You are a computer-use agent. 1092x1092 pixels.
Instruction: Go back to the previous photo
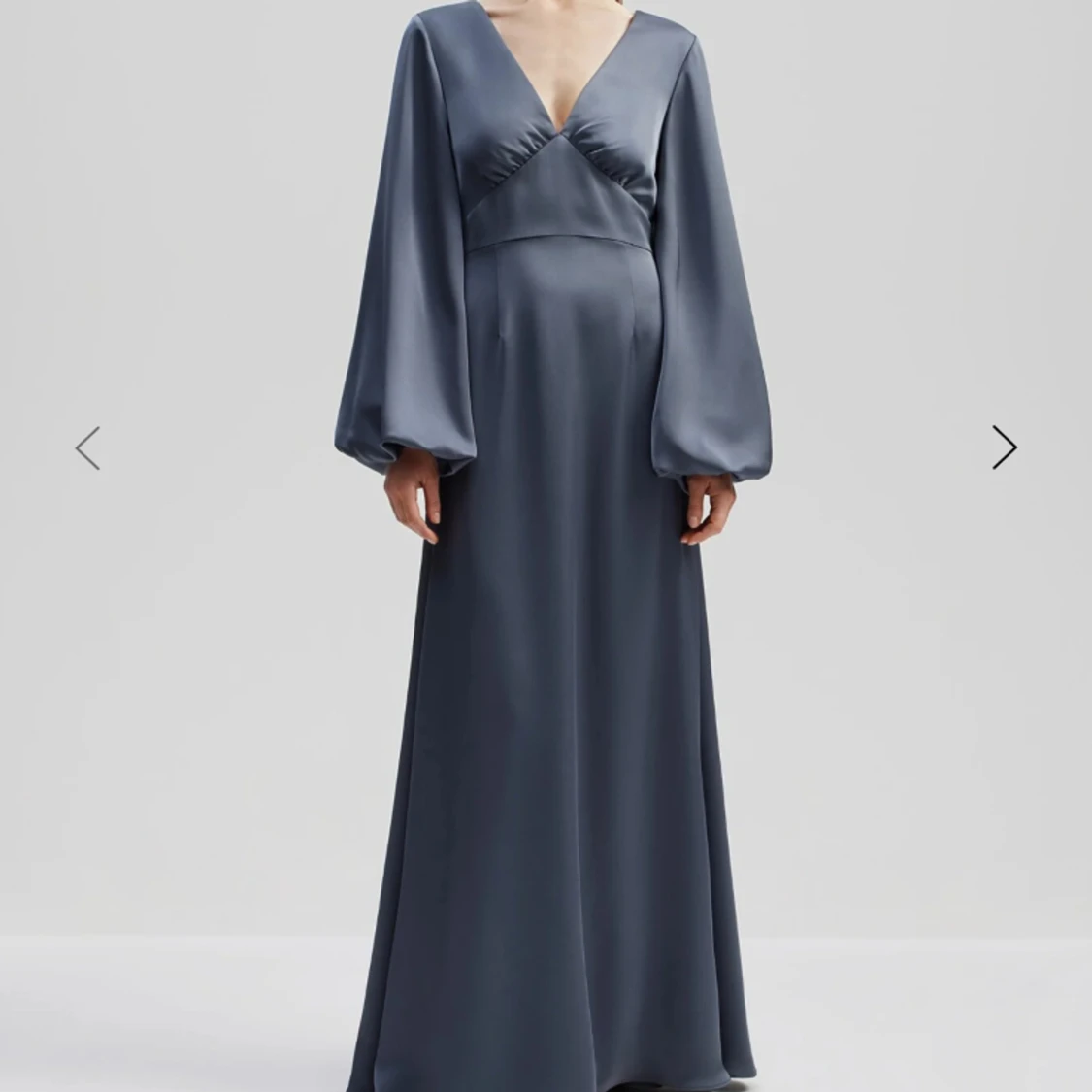88,448
